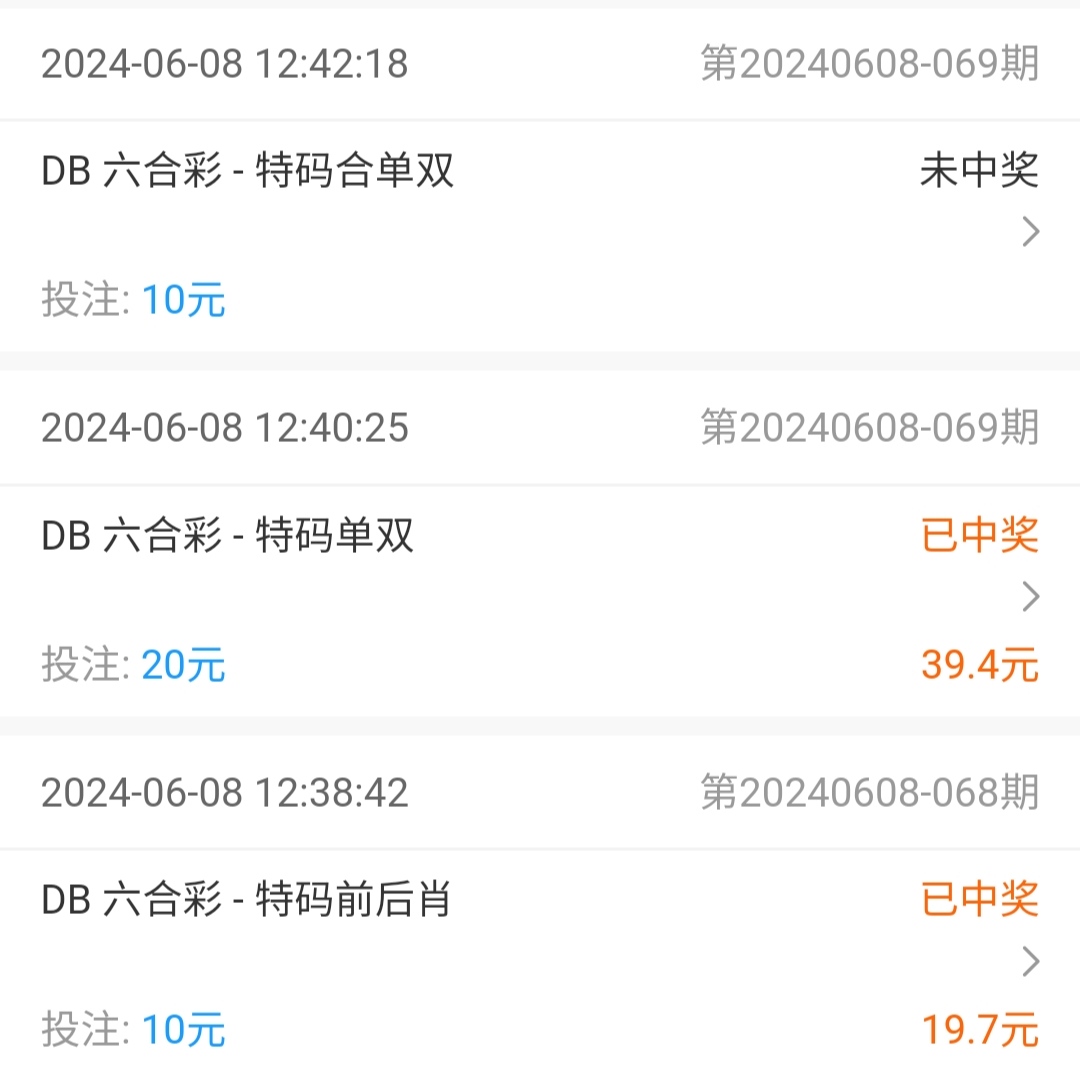Open the 特码合单双 bet record
1080x1073 pixels.
1030,233
